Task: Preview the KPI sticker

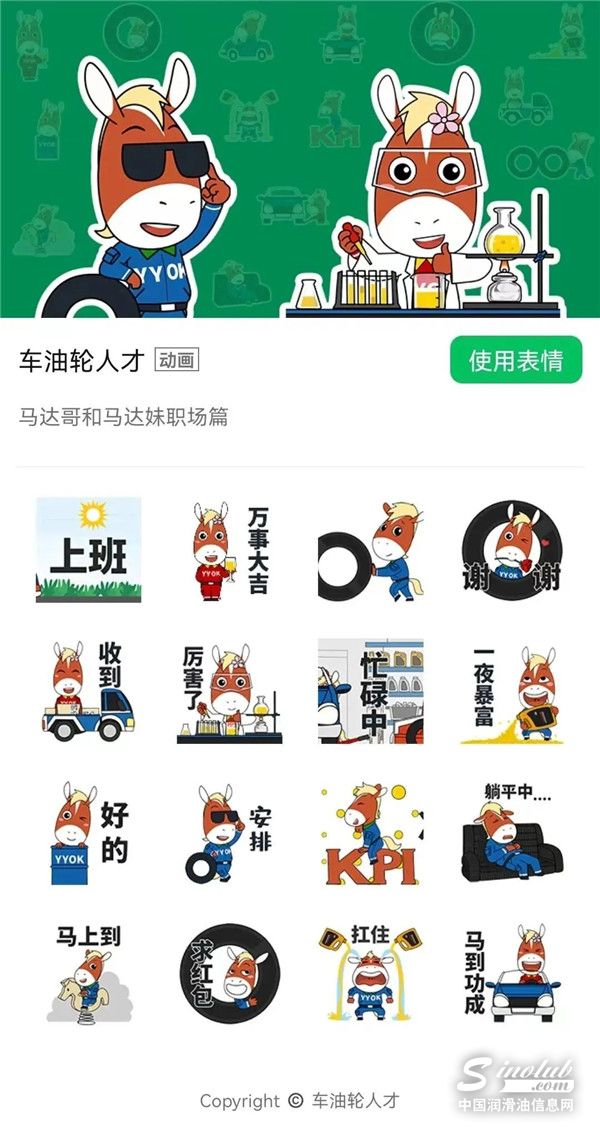Action: pyautogui.click(x=370, y=833)
